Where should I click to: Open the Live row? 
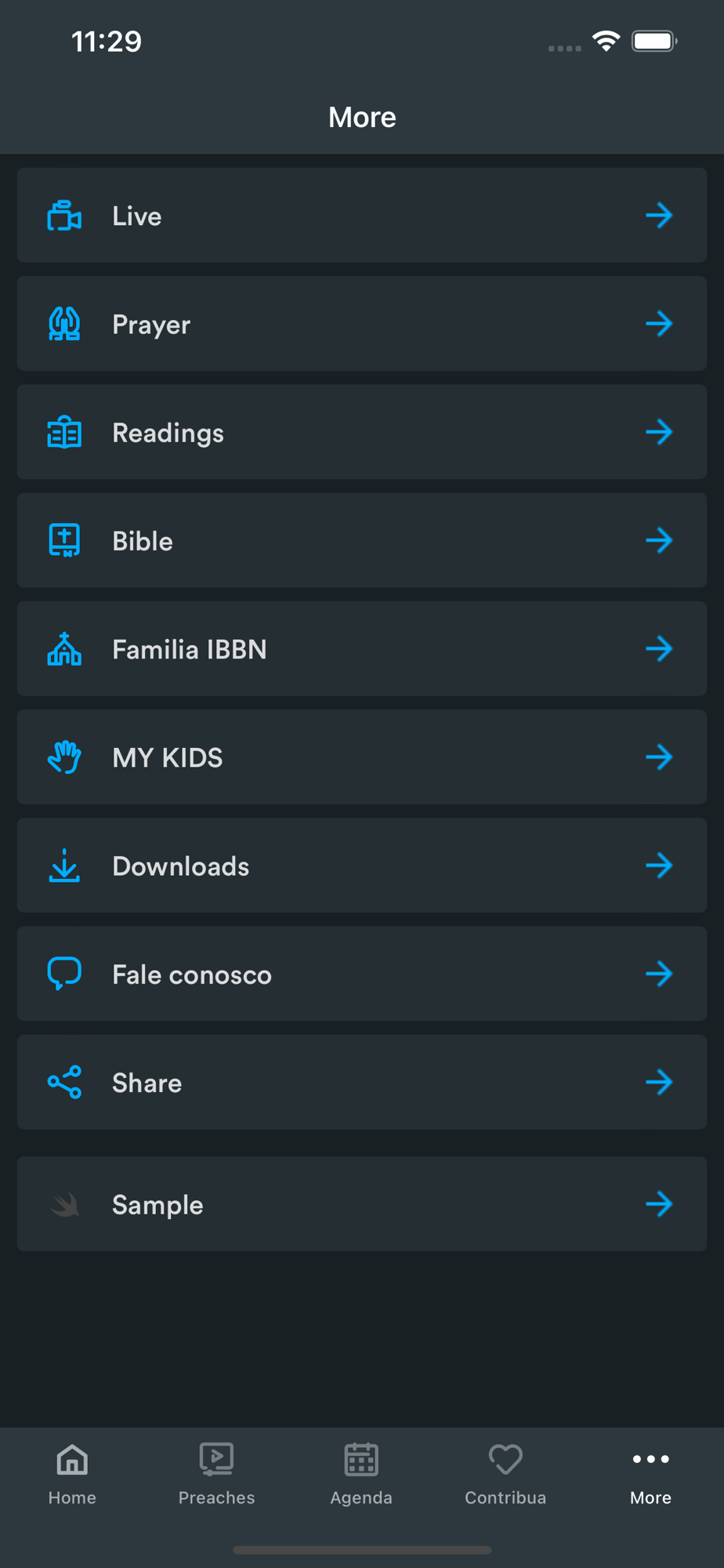[x=362, y=216]
